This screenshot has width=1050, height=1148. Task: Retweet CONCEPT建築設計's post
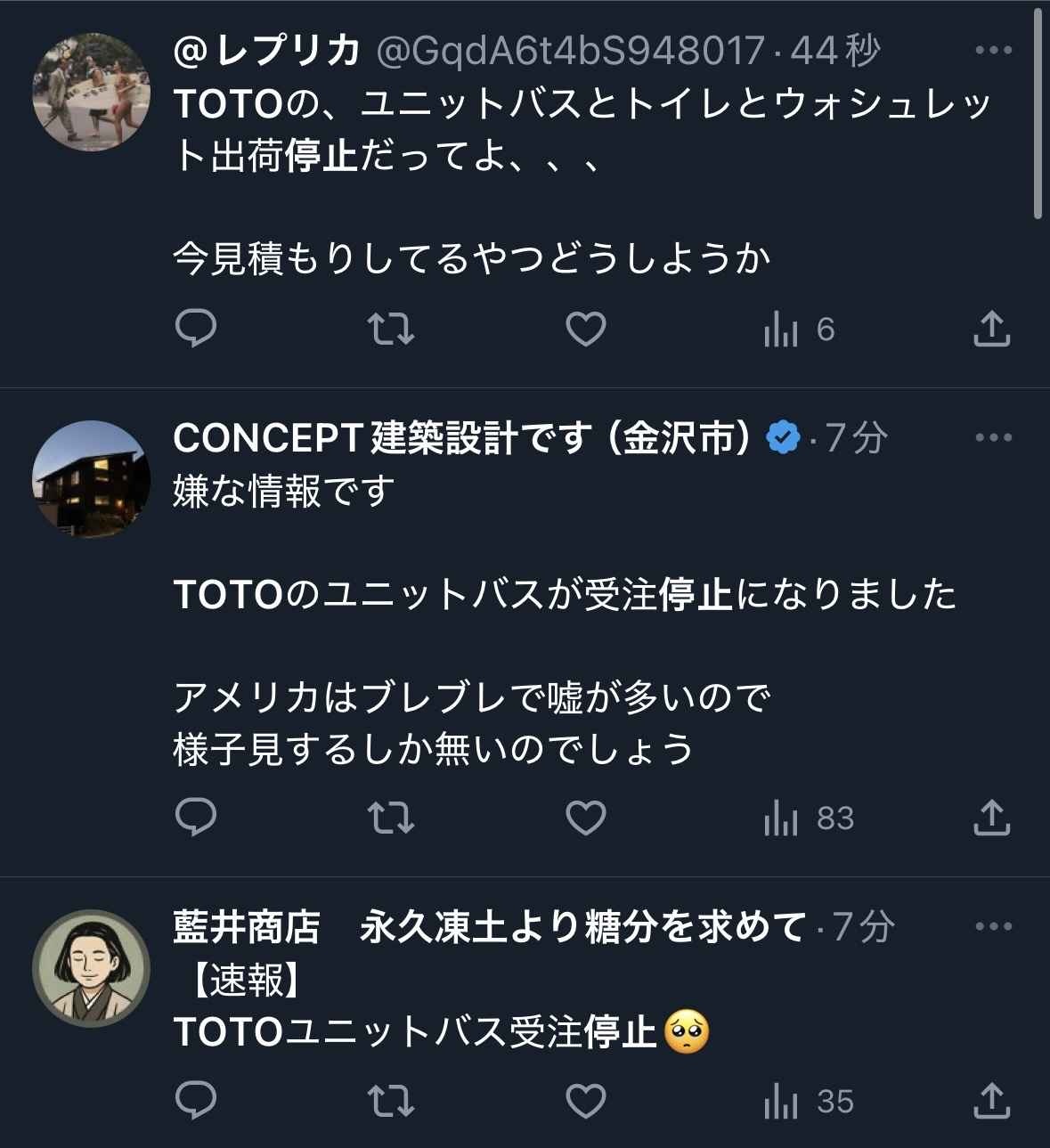pos(391,818)
